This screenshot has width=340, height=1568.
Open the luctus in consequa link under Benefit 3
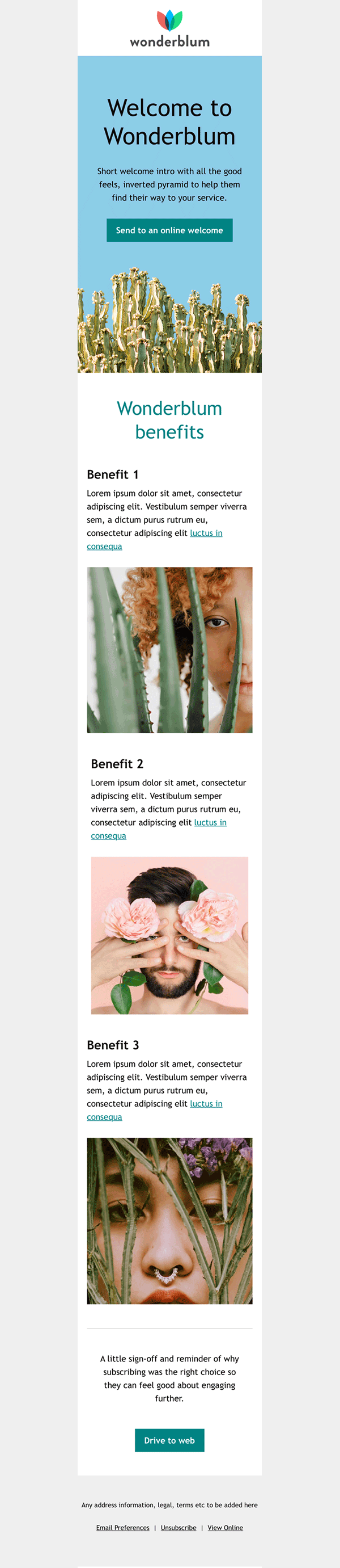click(206, 1104)
